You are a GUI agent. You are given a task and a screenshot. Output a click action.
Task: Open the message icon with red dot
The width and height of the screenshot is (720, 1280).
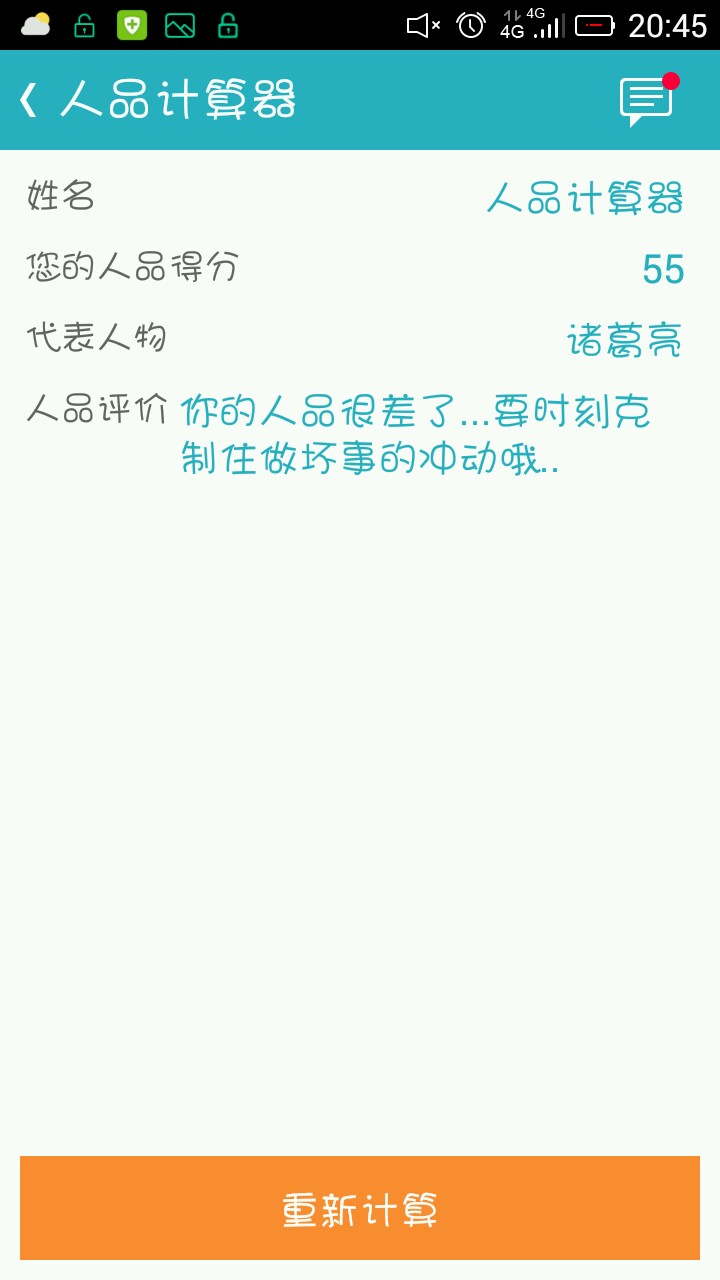(x=646, y=100)
